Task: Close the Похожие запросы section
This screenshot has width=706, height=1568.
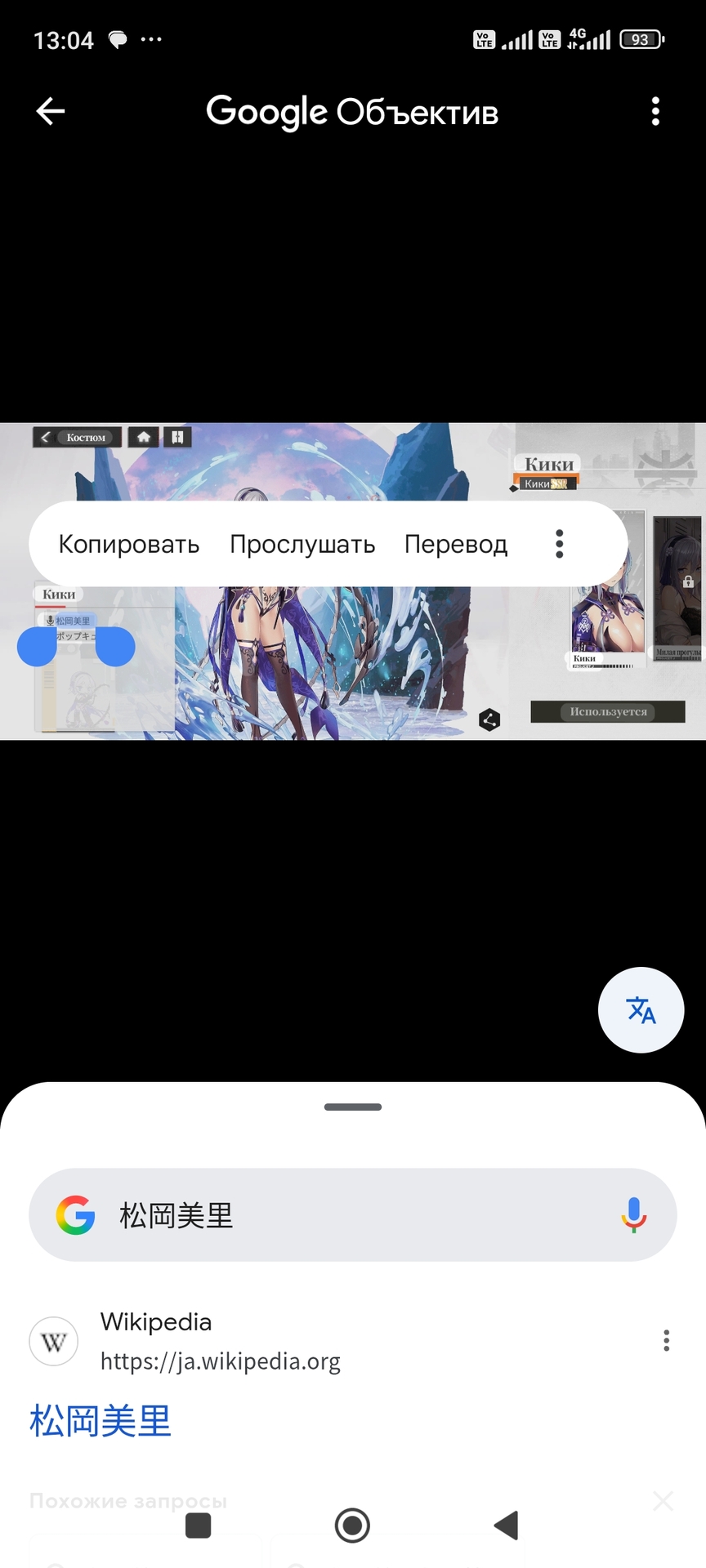Action: [x=664, y=1501]
